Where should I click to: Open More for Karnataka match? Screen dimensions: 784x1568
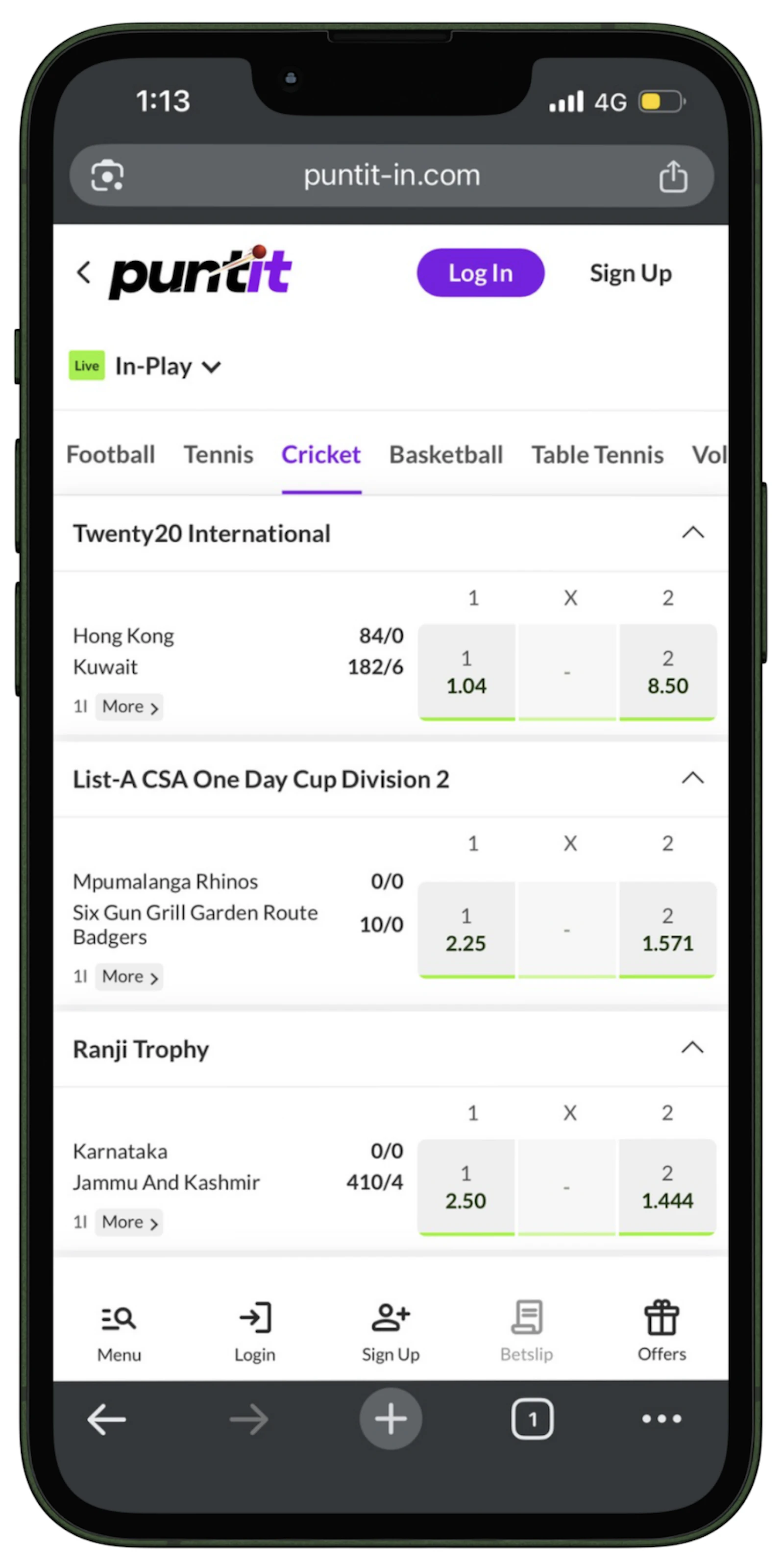pos(129,1222)
